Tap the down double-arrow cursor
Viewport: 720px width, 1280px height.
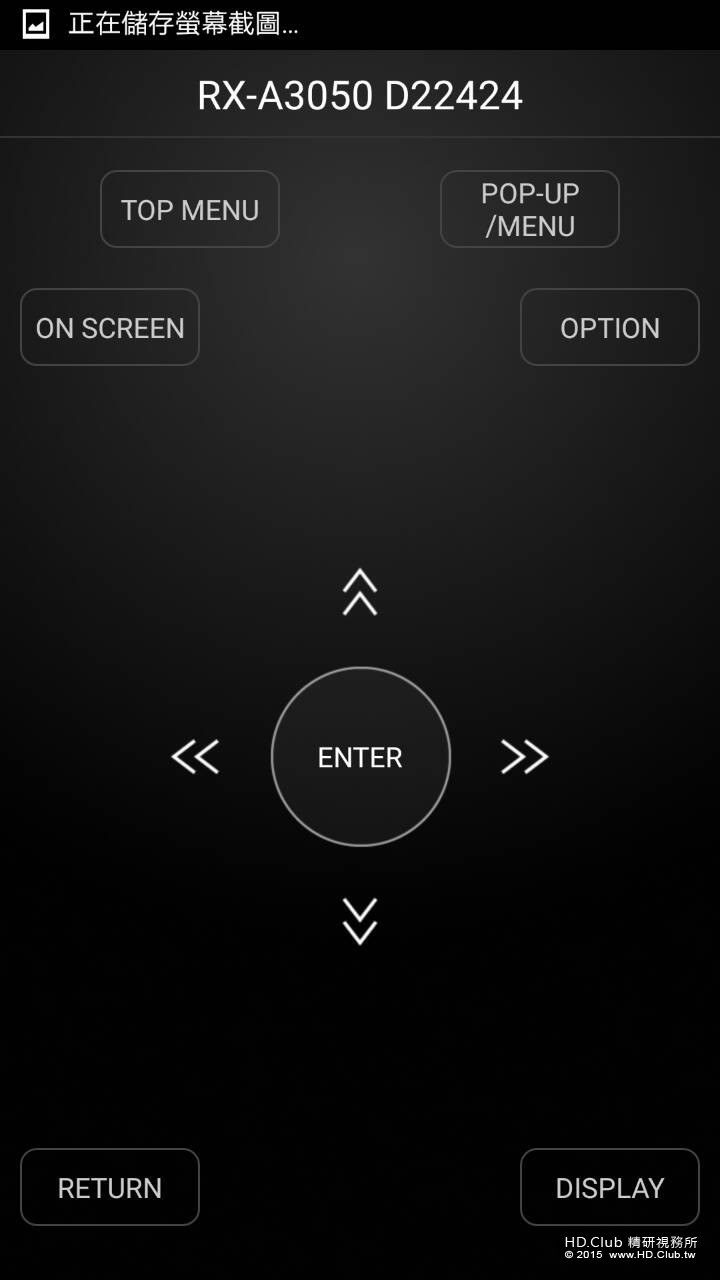pyautogui.click(x=360, y=921)
